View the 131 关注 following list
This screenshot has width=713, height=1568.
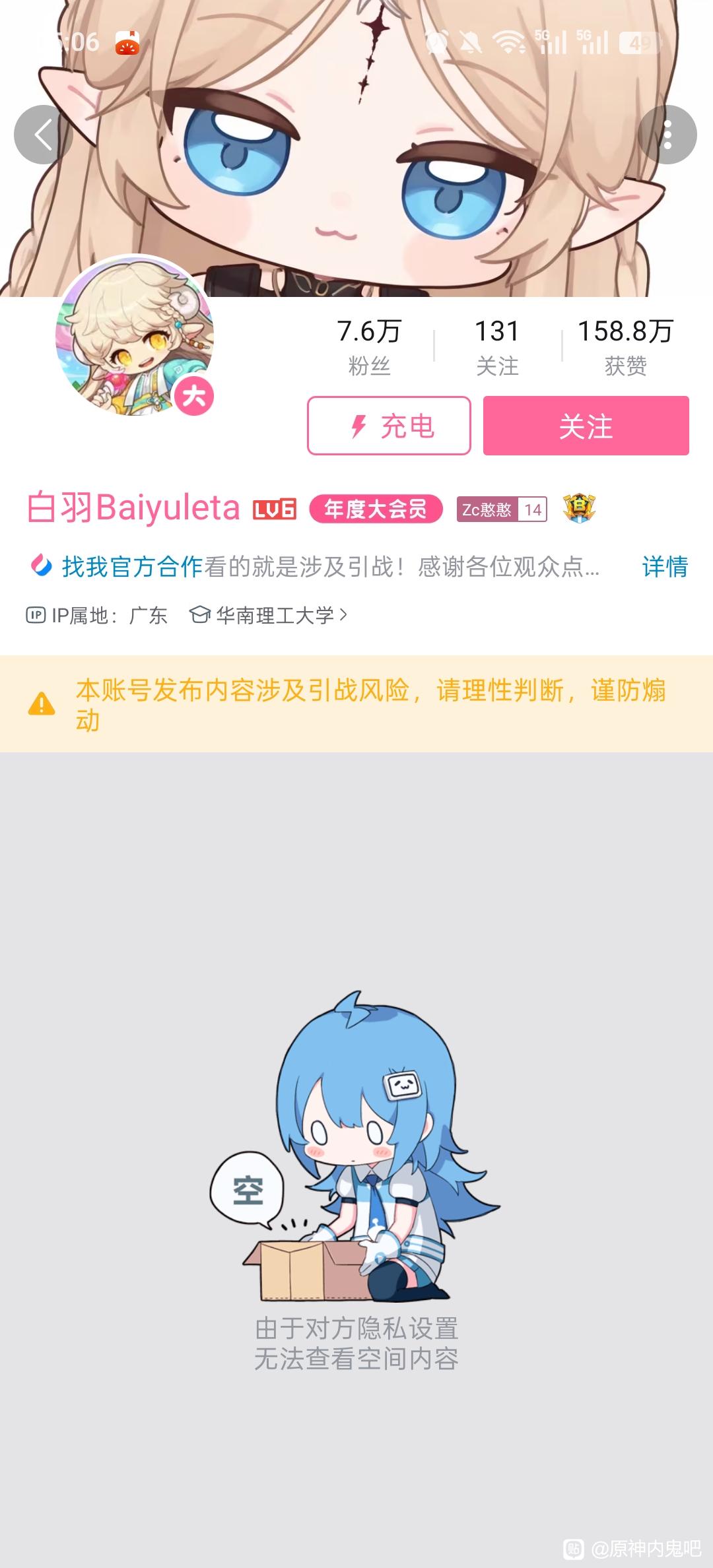(497, 346)
